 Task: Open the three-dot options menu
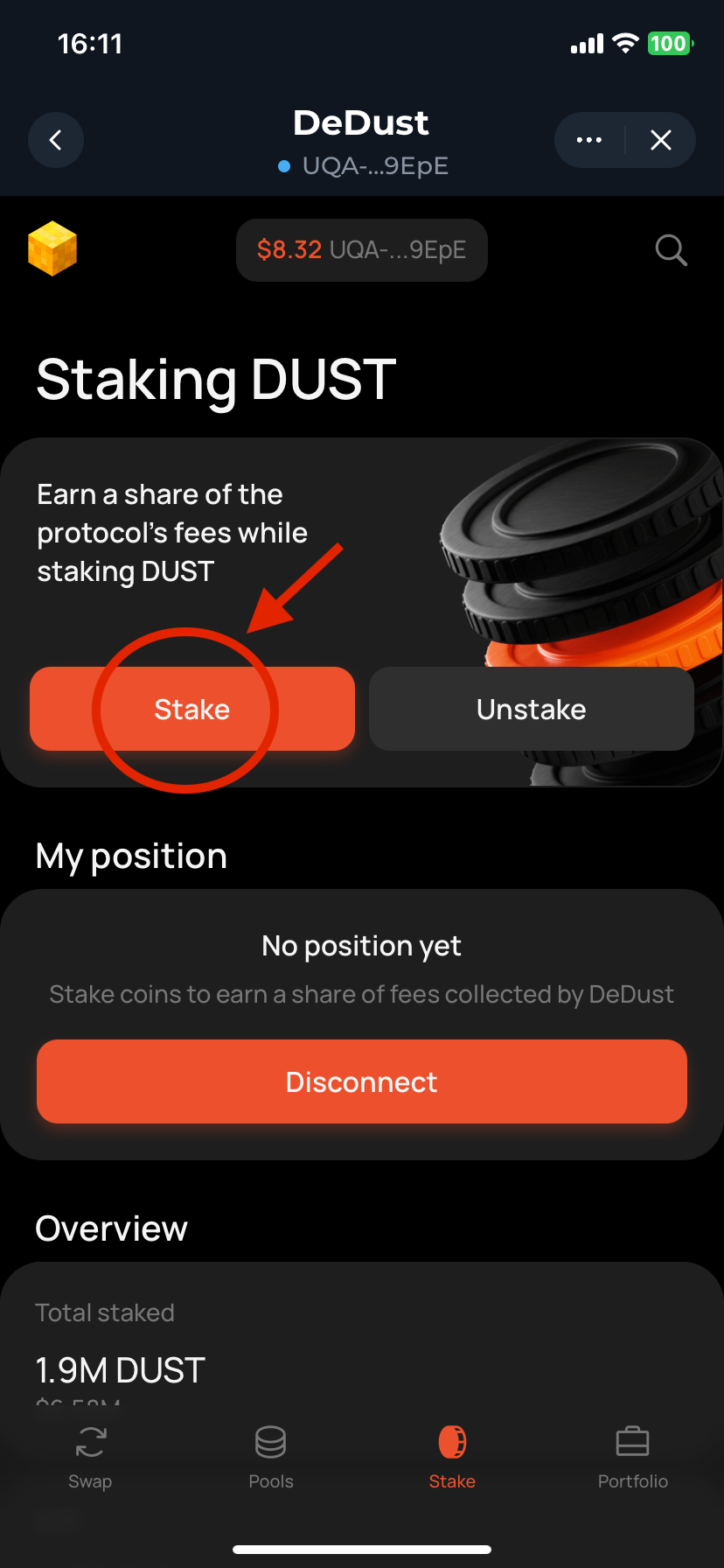(x=589, y=140)
